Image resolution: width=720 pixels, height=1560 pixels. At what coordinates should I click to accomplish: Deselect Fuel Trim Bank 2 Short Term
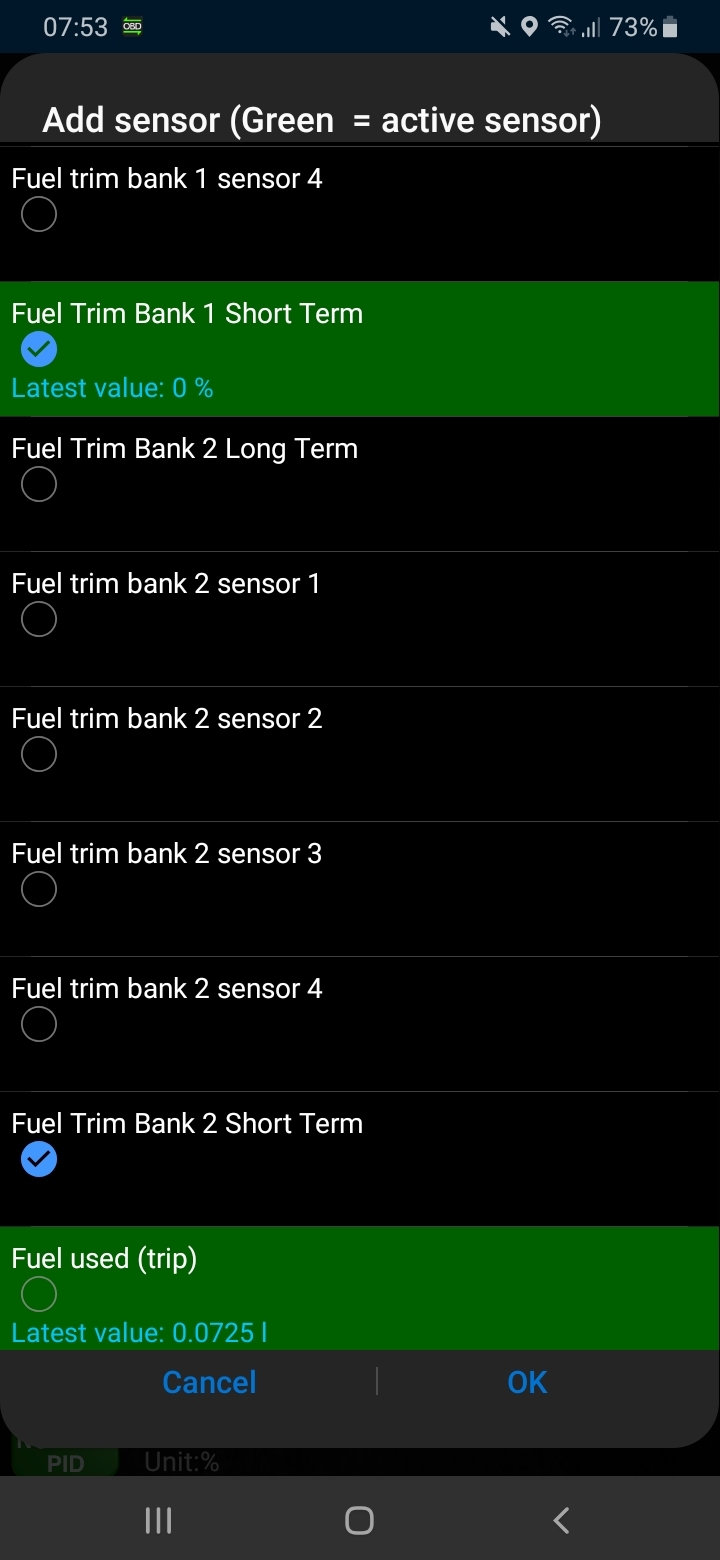click(x=39, y=1159)
